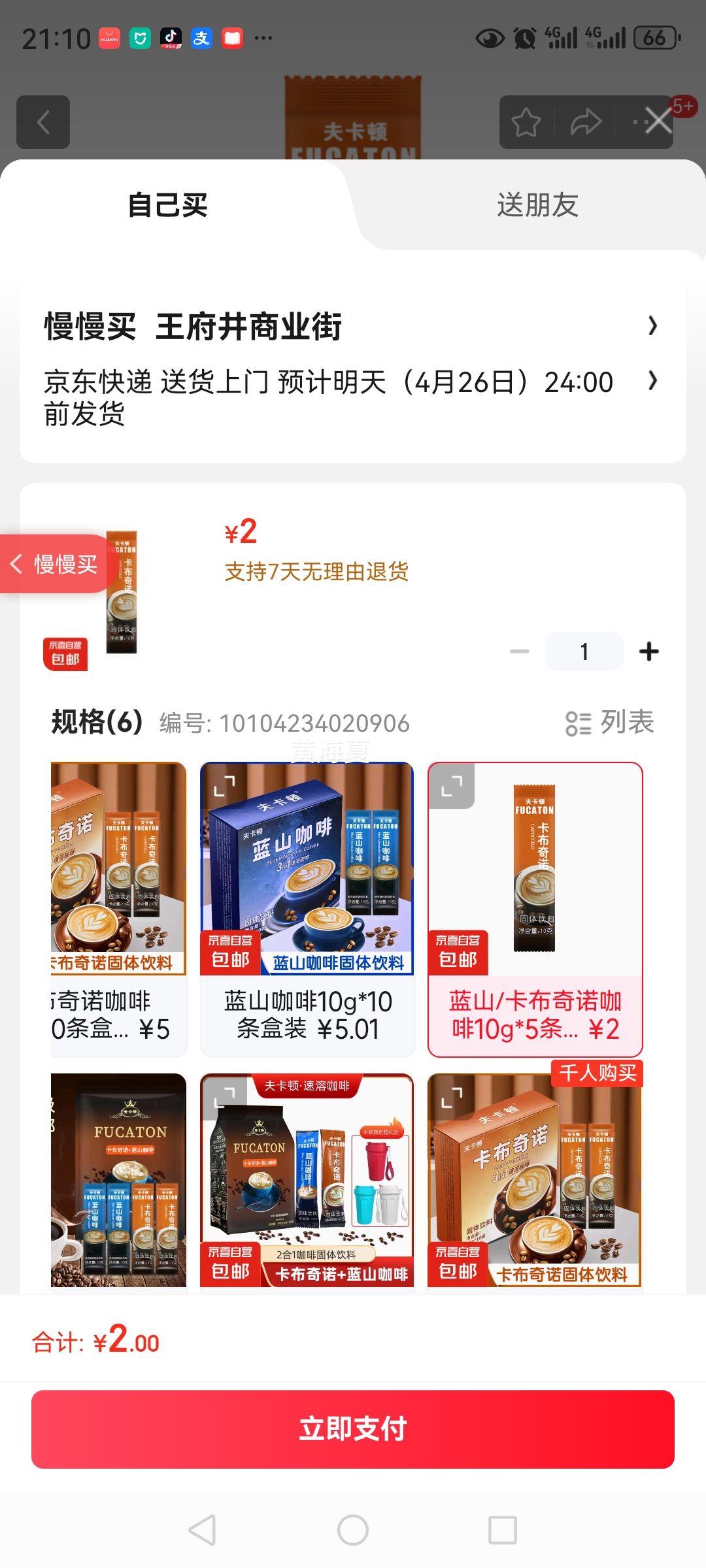Select the 蓝山咖啡10g*10条盒装 option
This screenshot has height=1568, width=706.
pyautogui.click(x=307, y=908)
